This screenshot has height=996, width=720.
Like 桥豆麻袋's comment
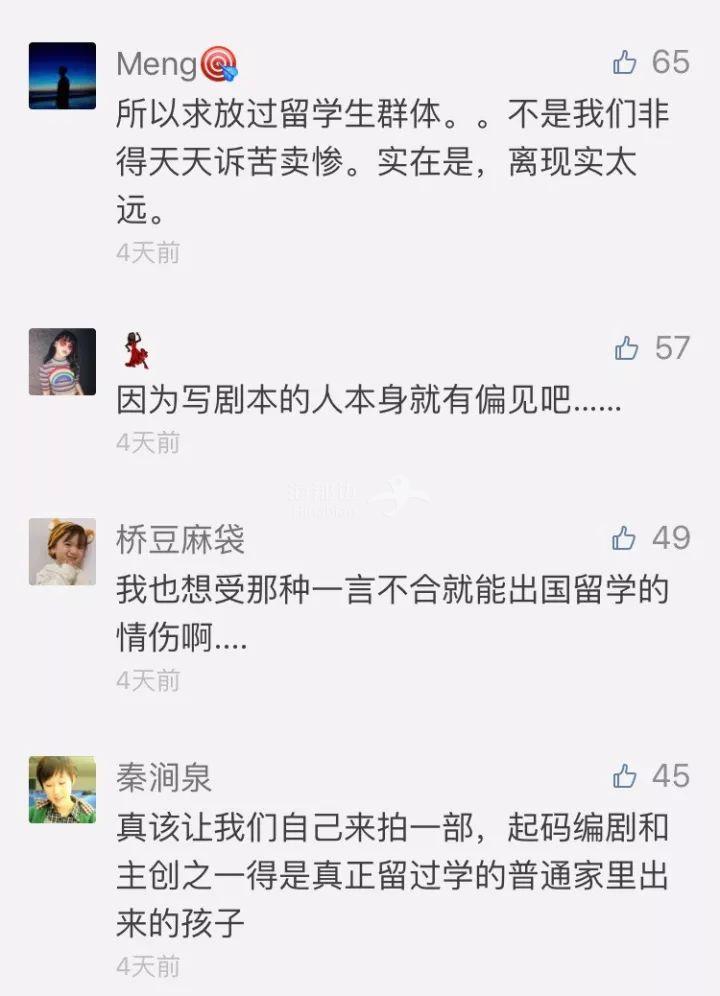coord(625,538)
